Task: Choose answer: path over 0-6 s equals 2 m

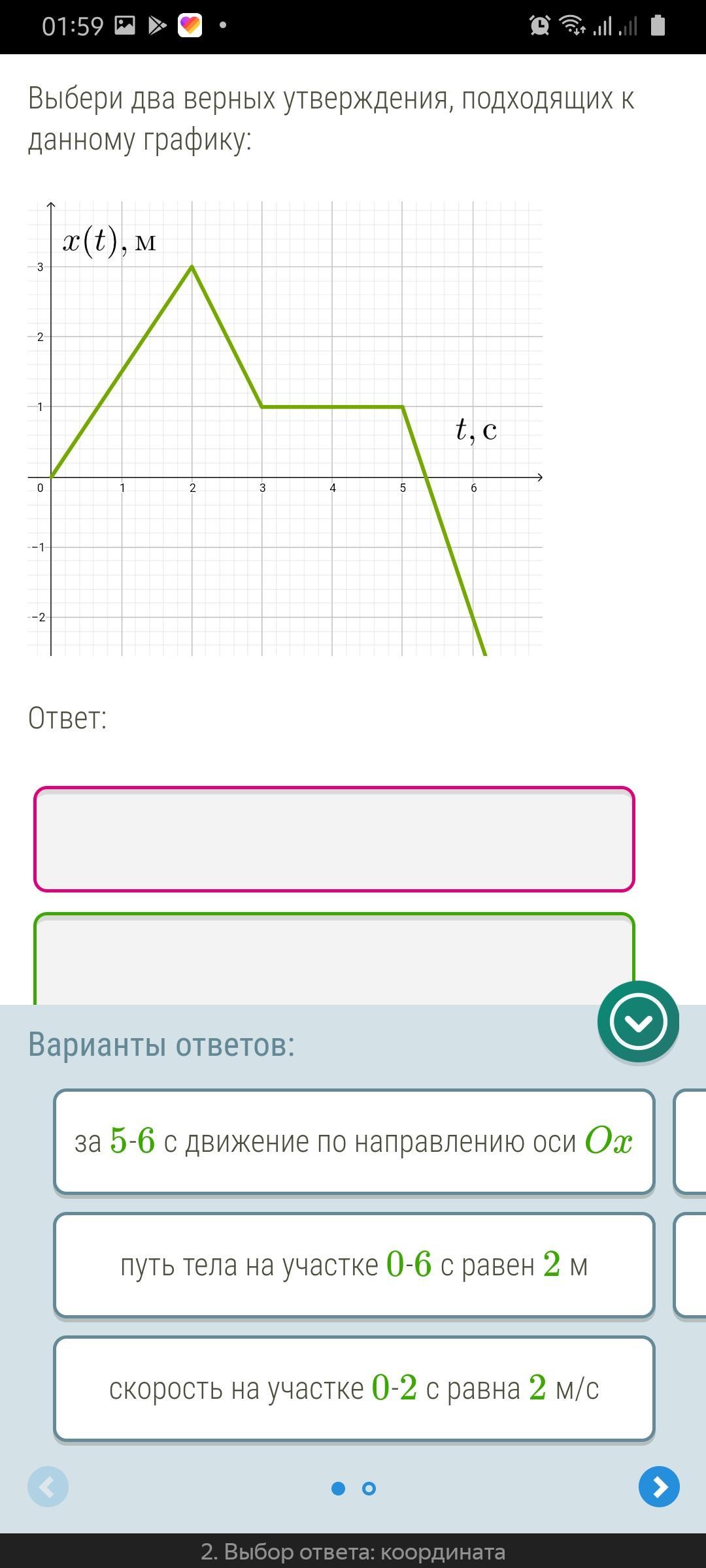Action: coord(354,1265)
